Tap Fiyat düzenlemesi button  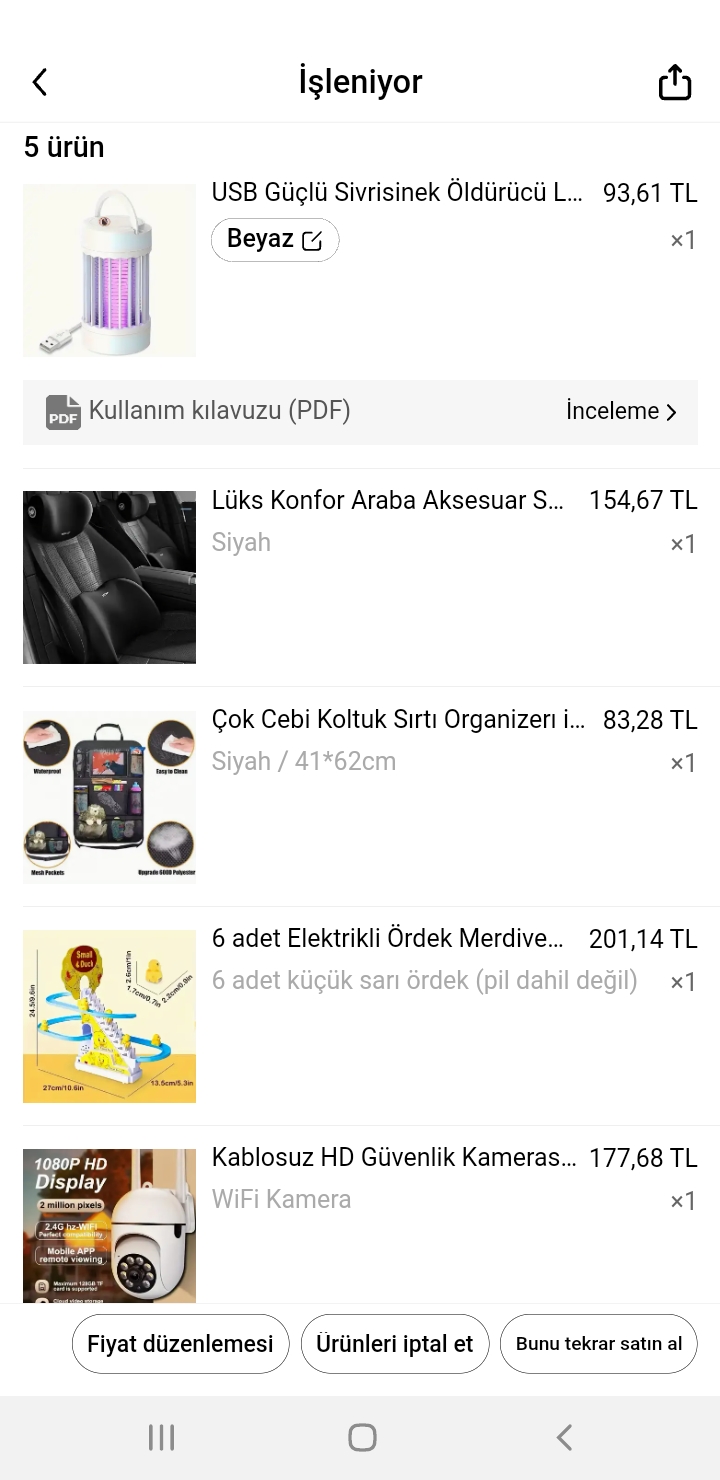tap(180, 1344)
